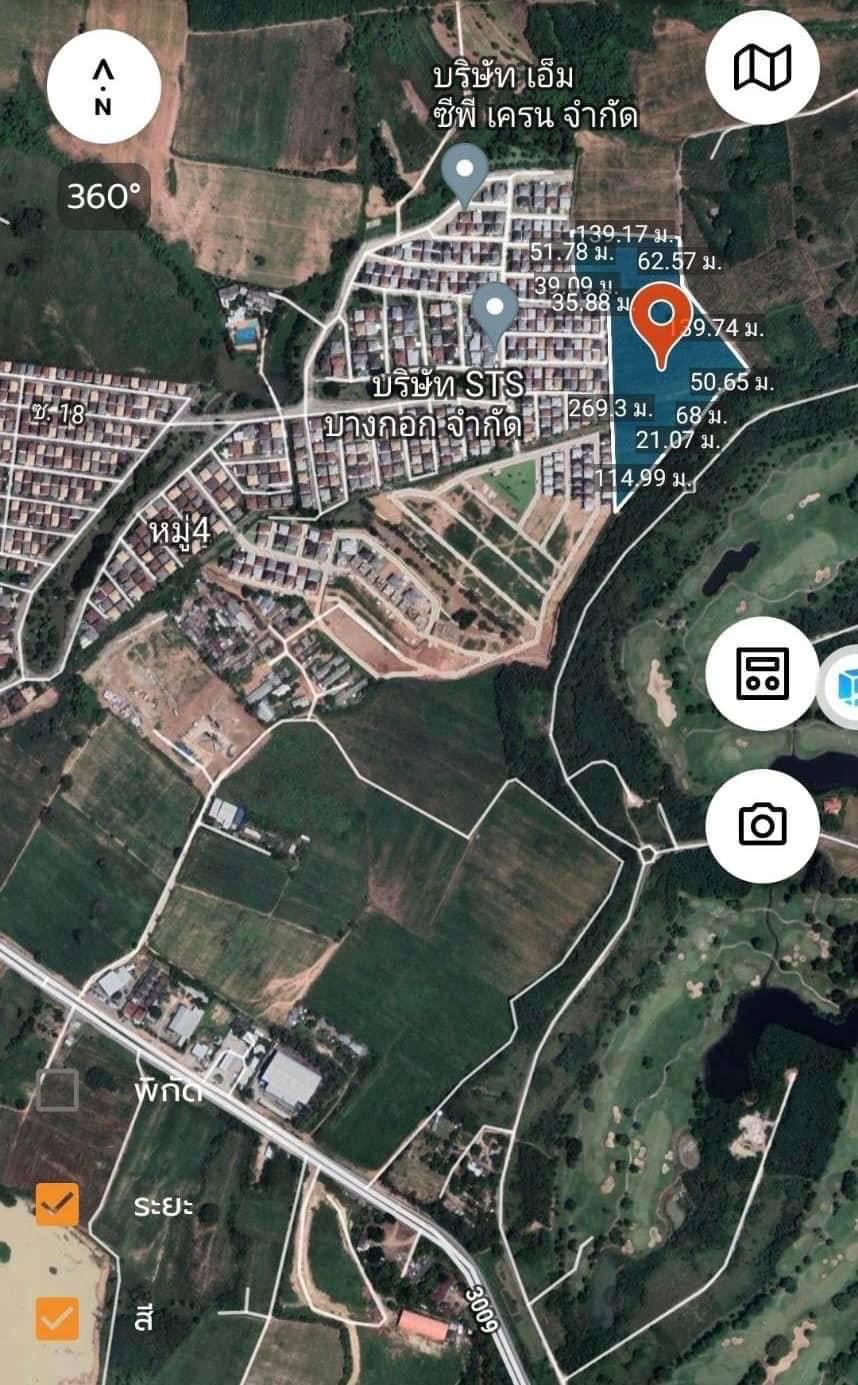Enable the พิกัด checkbox

(x=57, y=1090)
